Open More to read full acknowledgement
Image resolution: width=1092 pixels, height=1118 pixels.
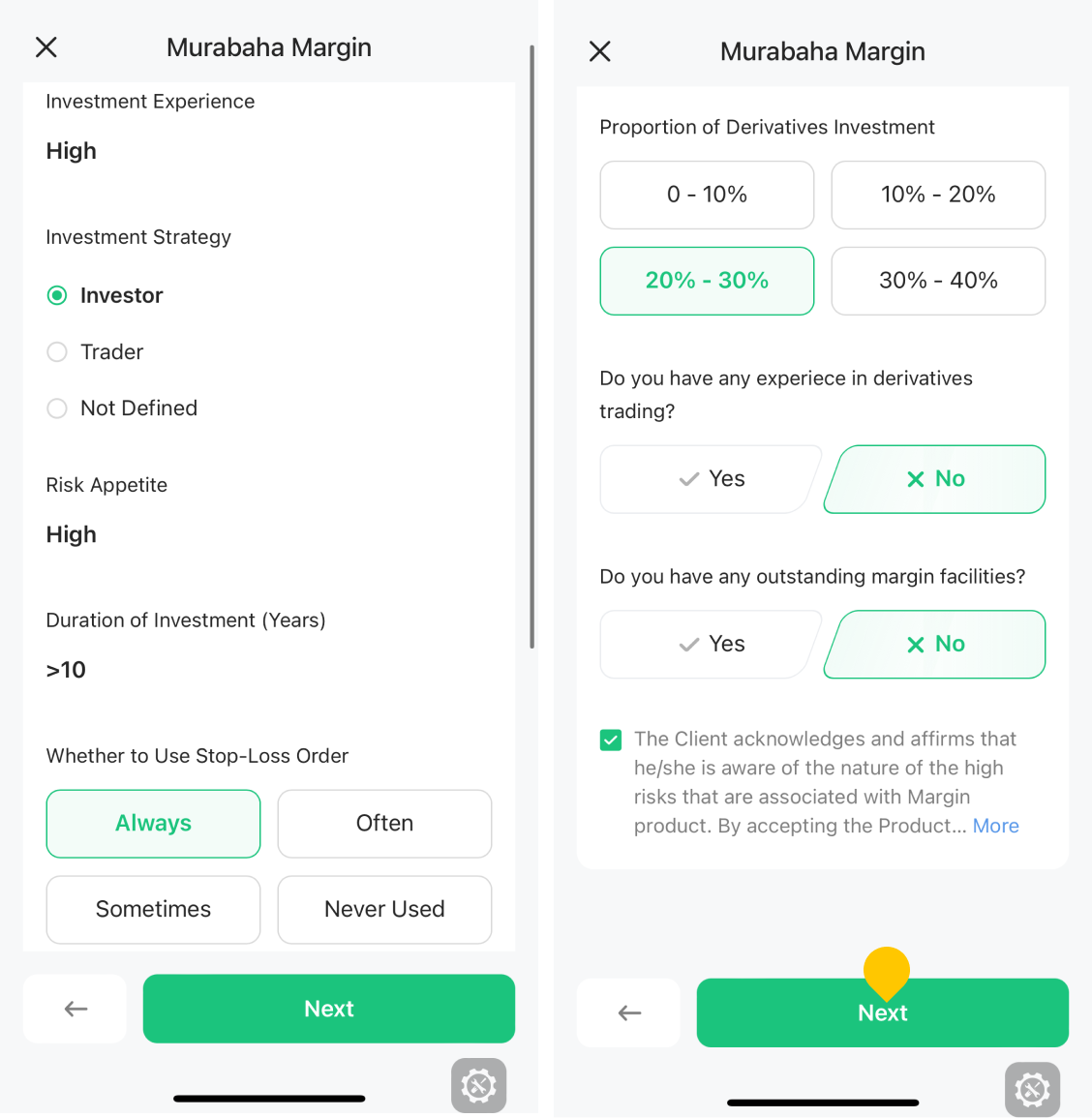click(x=995, y=826)
